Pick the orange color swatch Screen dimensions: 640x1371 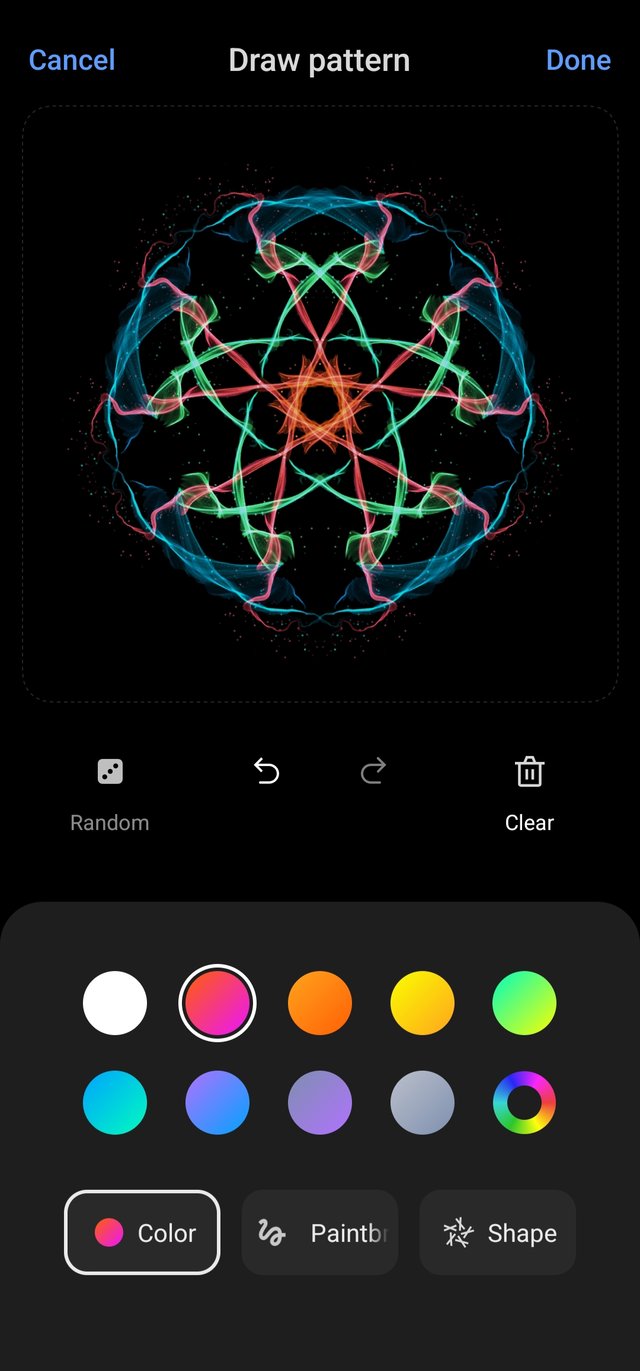click(x=320, y=1002)
